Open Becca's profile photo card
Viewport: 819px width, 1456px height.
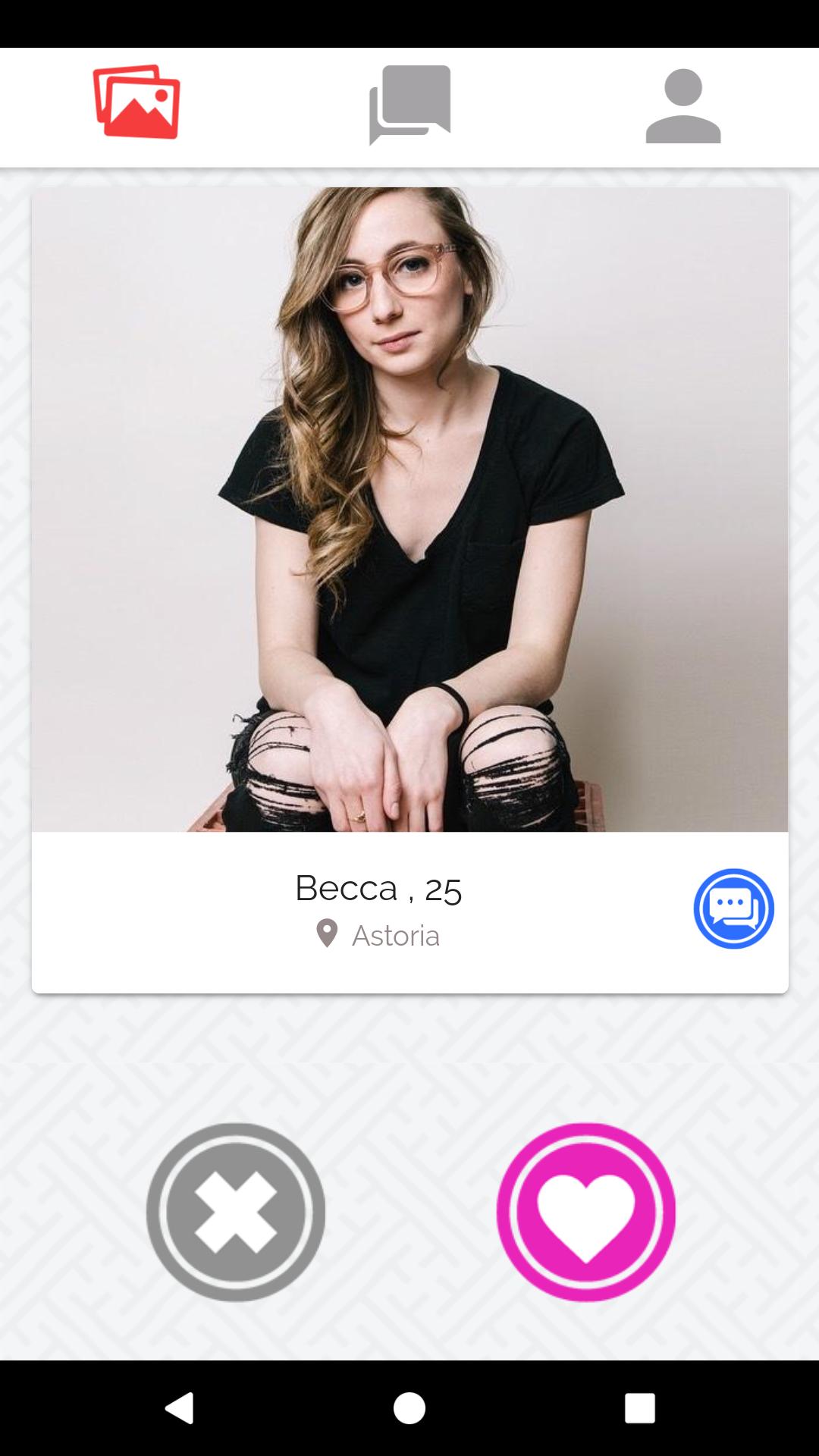pos(409,510)
